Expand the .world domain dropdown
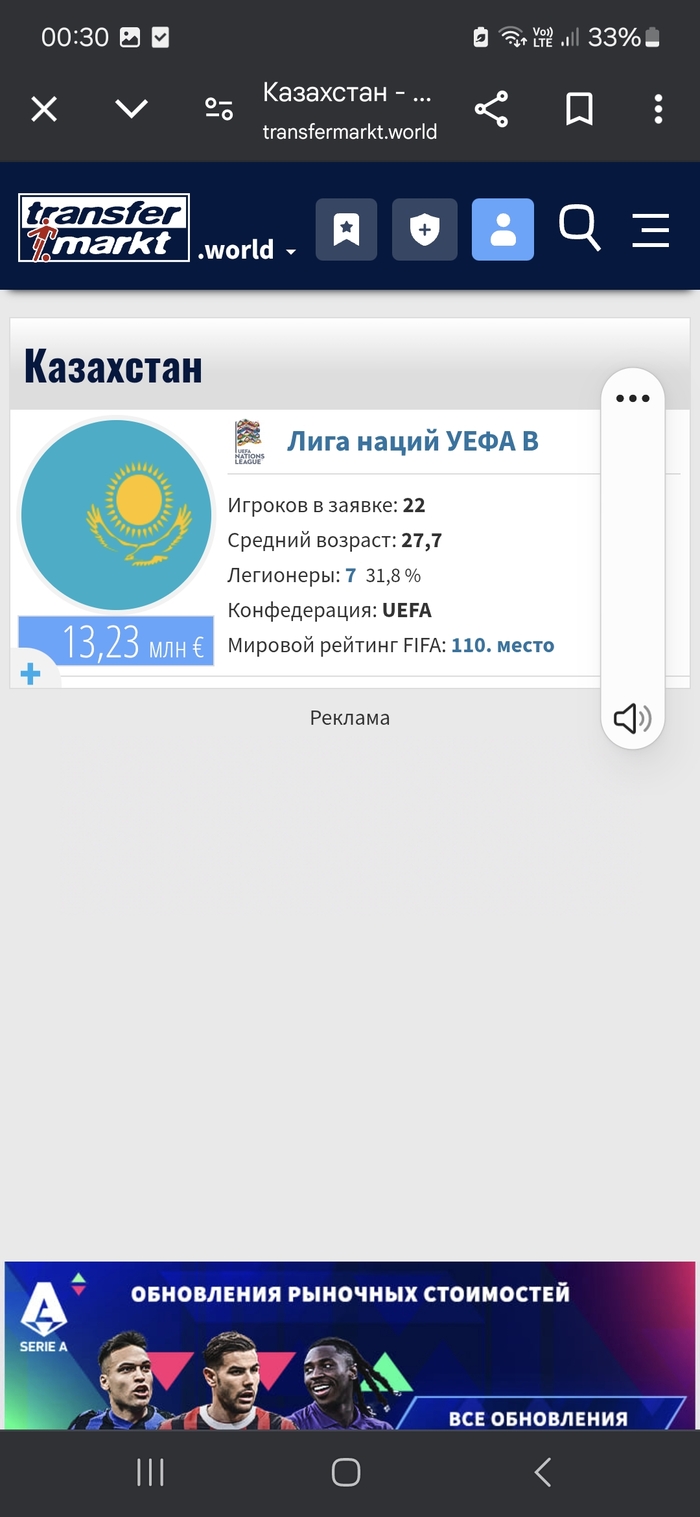 tap(247, 250)
